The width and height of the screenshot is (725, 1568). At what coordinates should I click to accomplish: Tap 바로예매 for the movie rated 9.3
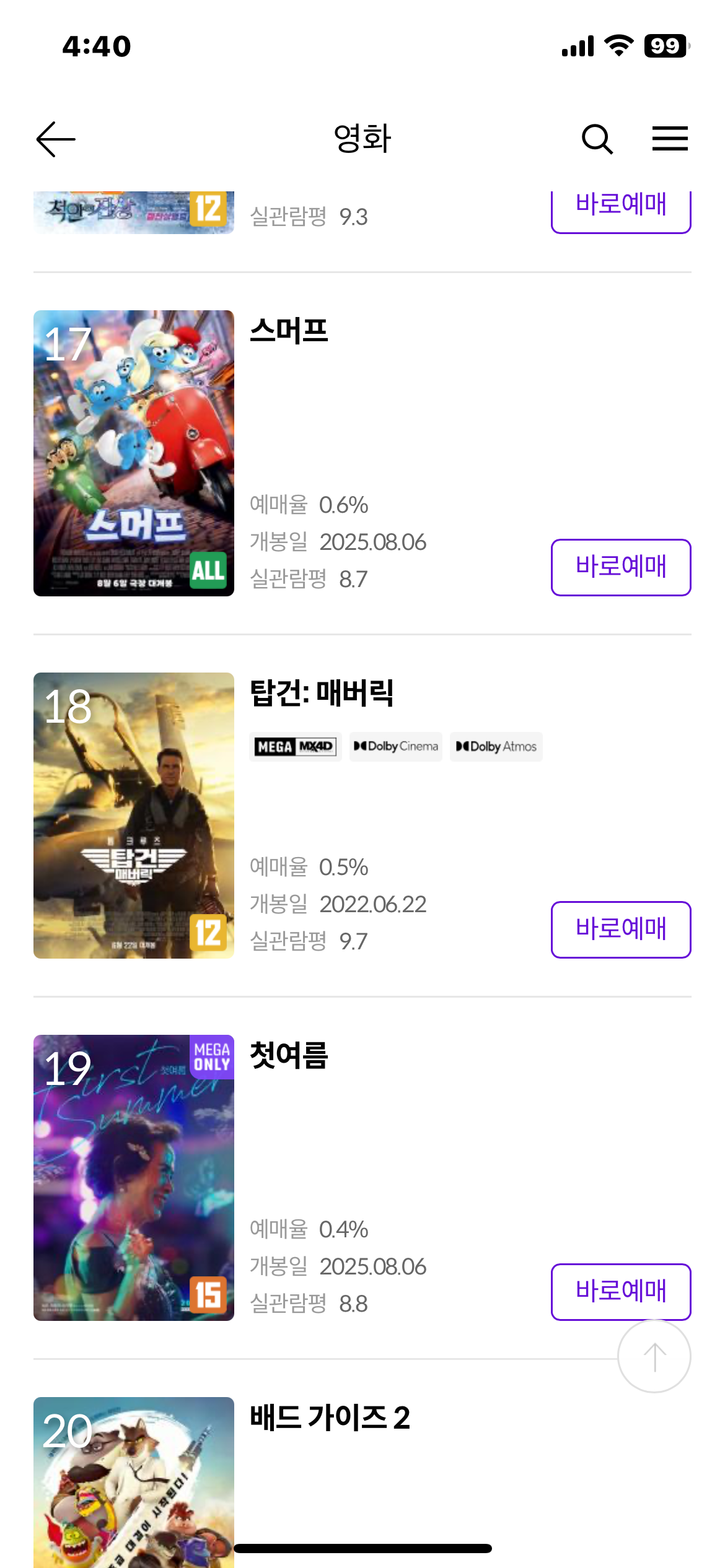(x=621, y=211)
